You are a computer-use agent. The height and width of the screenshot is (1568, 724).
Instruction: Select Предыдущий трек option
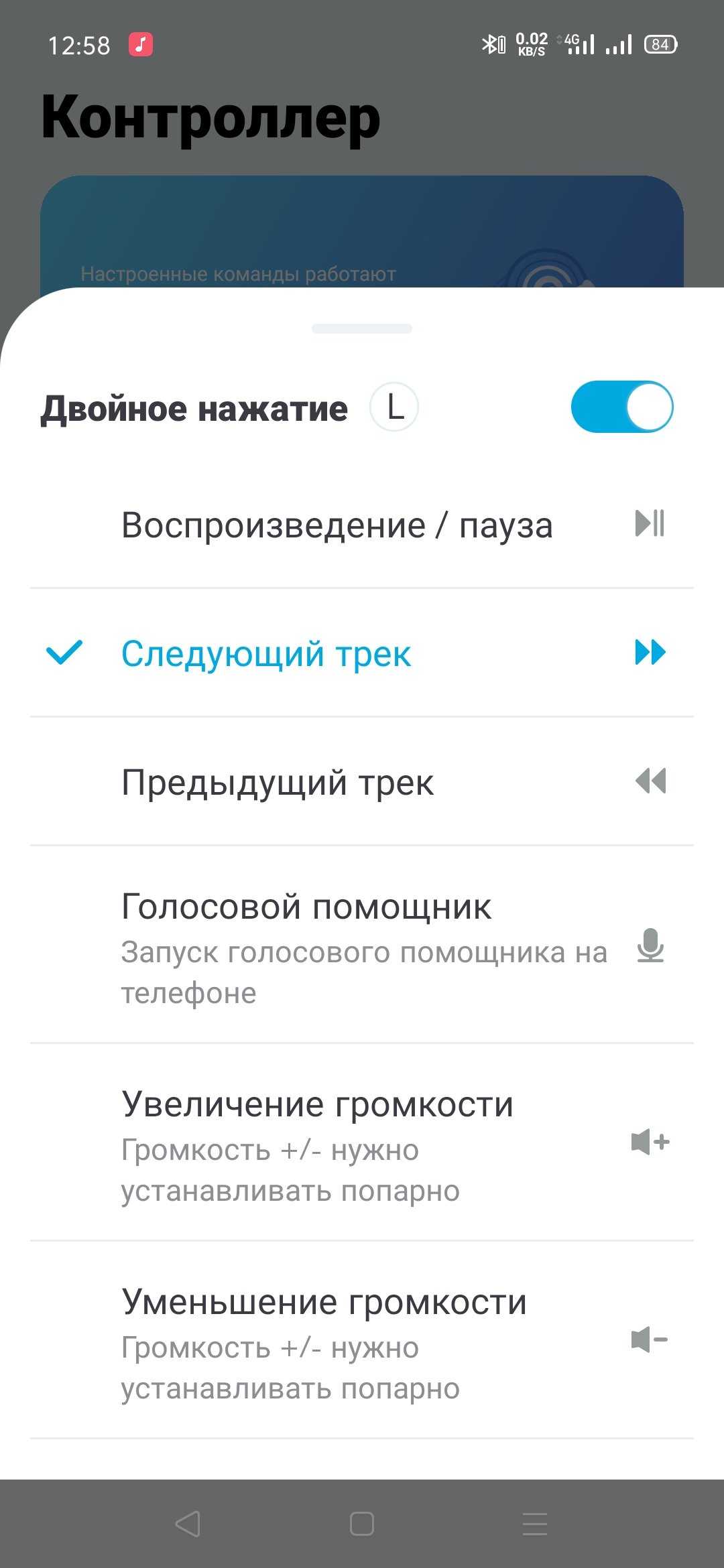[362, 782]
